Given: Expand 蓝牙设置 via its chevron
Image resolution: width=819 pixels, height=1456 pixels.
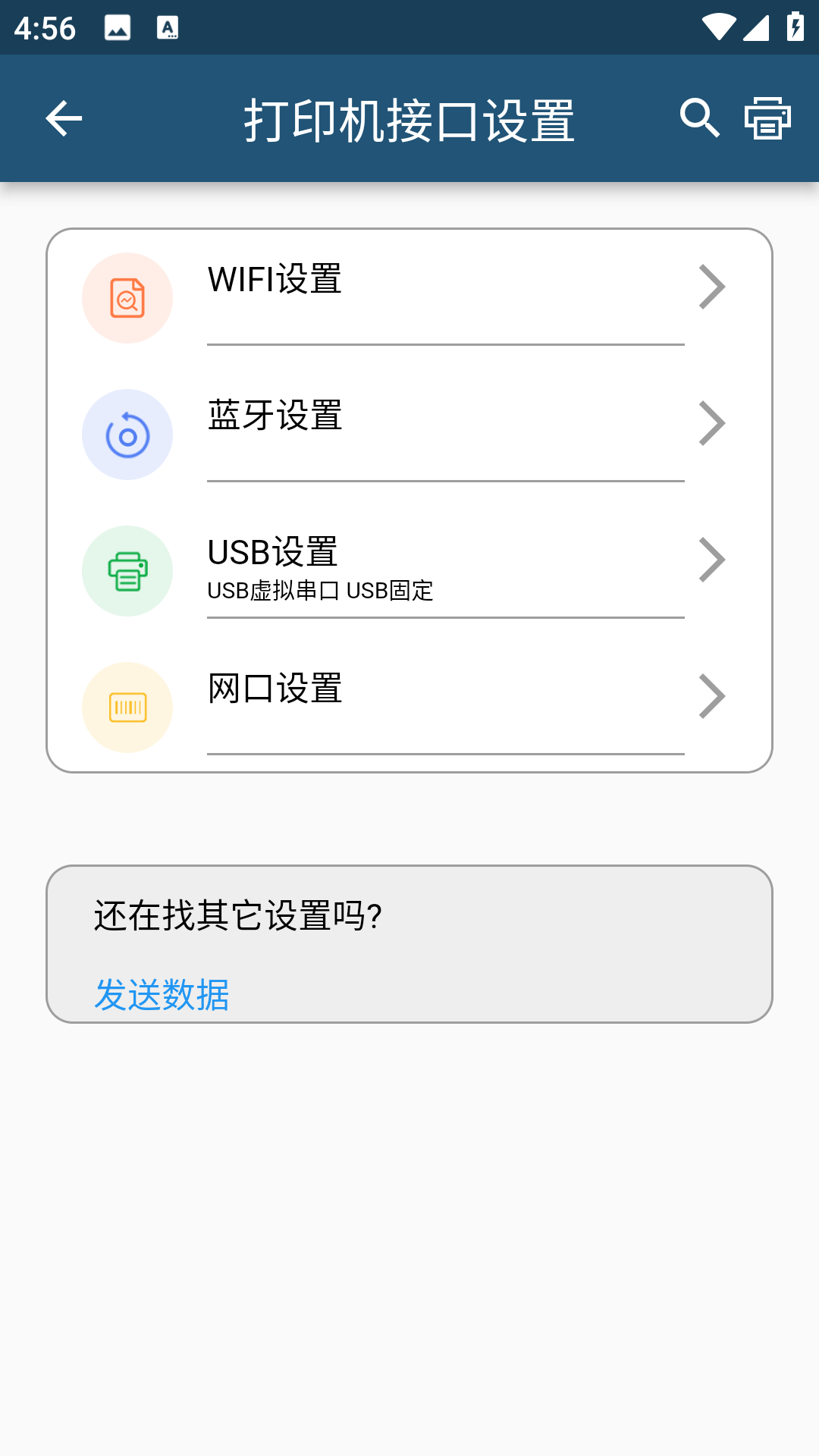Looking at the screenshot, I should pos(711,422).
